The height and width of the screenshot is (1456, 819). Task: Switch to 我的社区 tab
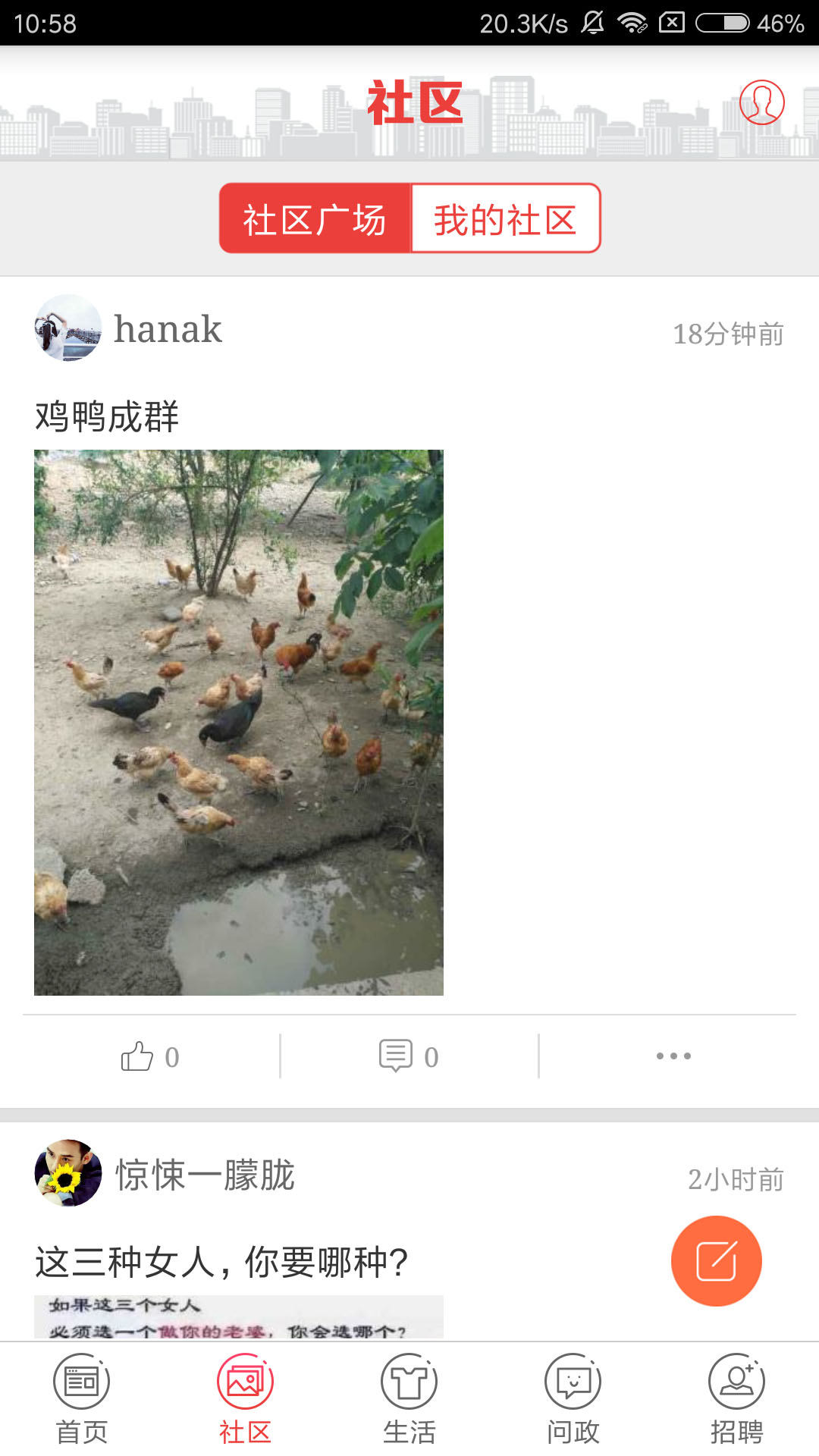(505, 218)
